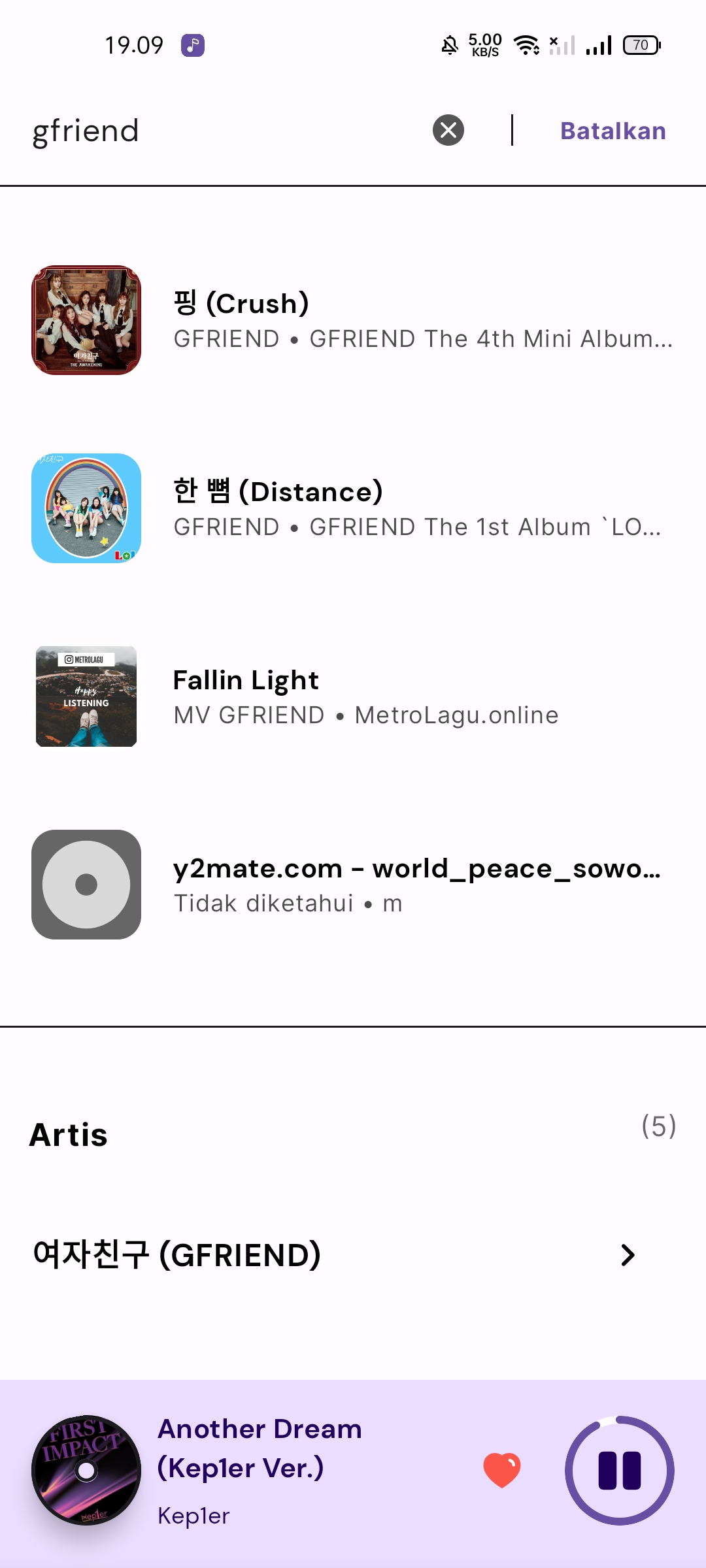Clear the gfriend search text
This screenshot has width=706, height=1568.
click(448, 130)
